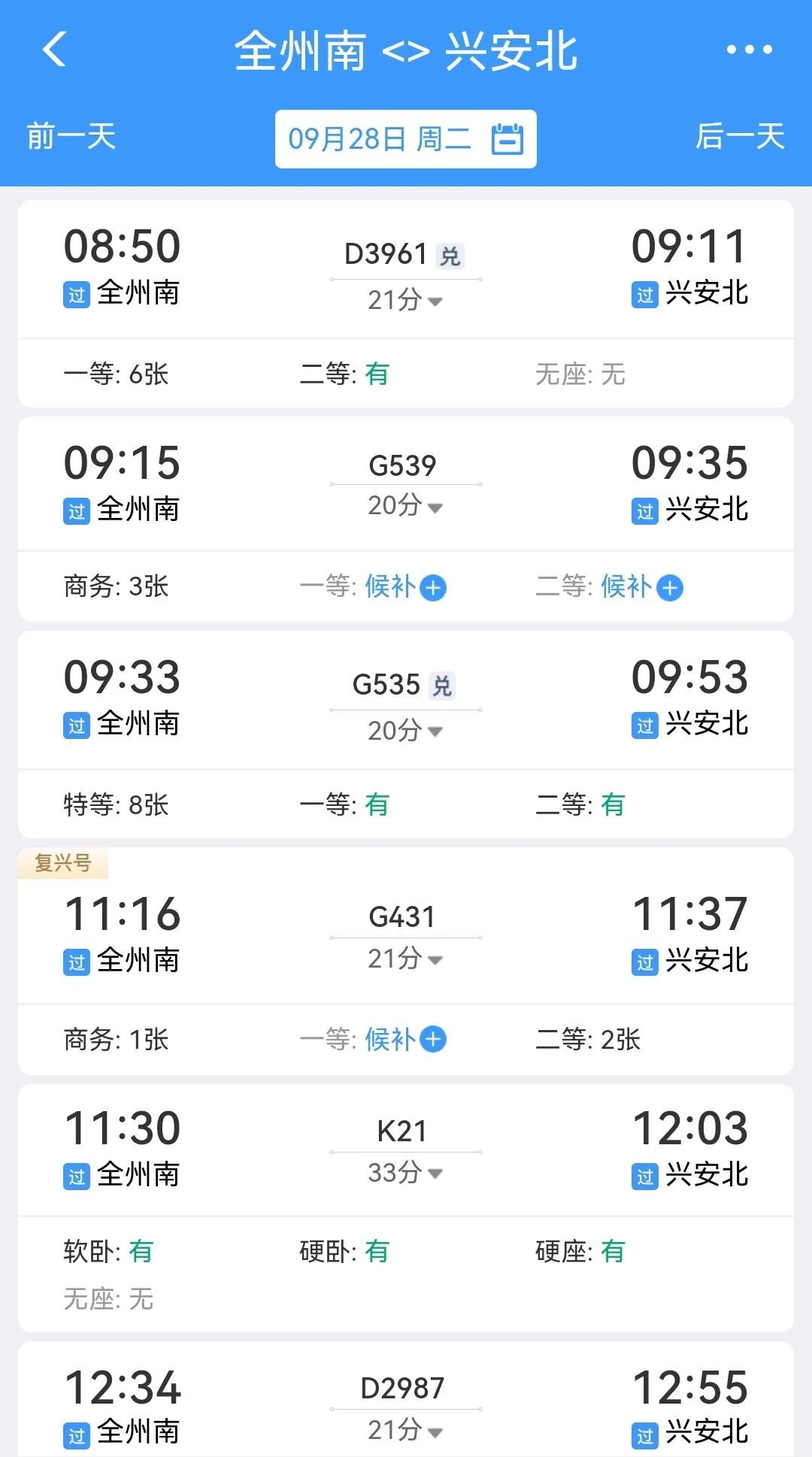The width and height of the screenshot is (812, 1457).
Task: Expand the 33分 stops list for K21
Action: [x=404, y=1173]
